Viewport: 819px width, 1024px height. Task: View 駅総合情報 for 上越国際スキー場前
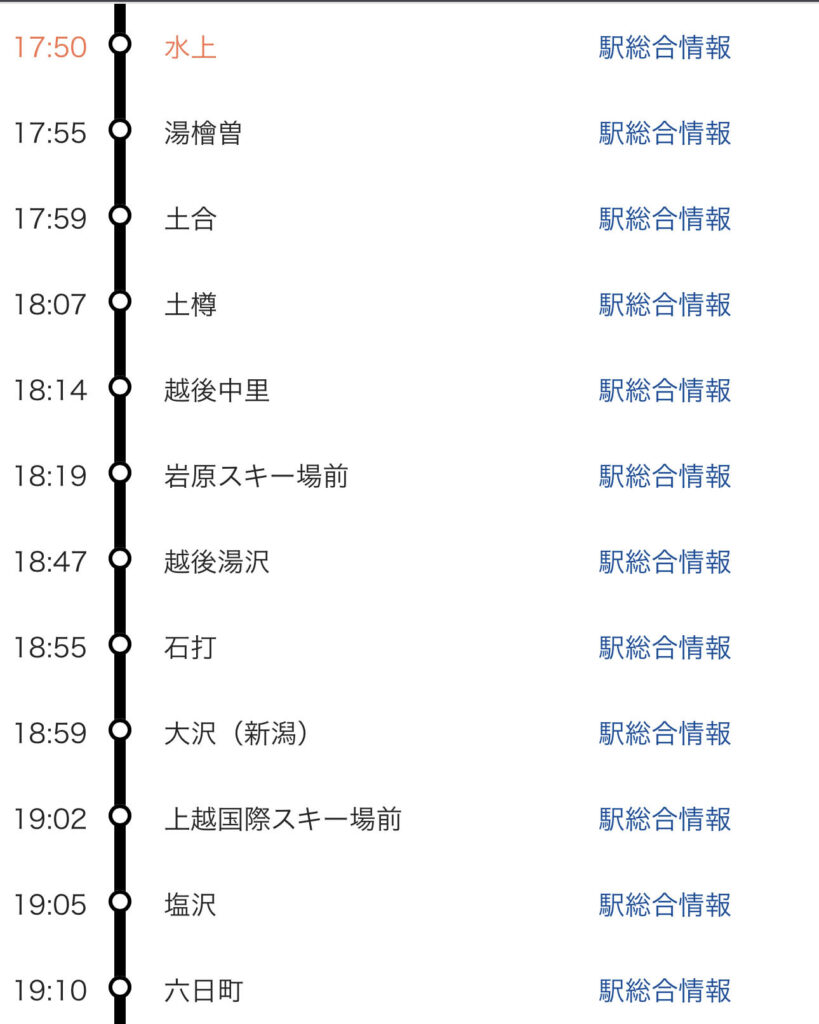[x=665, y=820]
